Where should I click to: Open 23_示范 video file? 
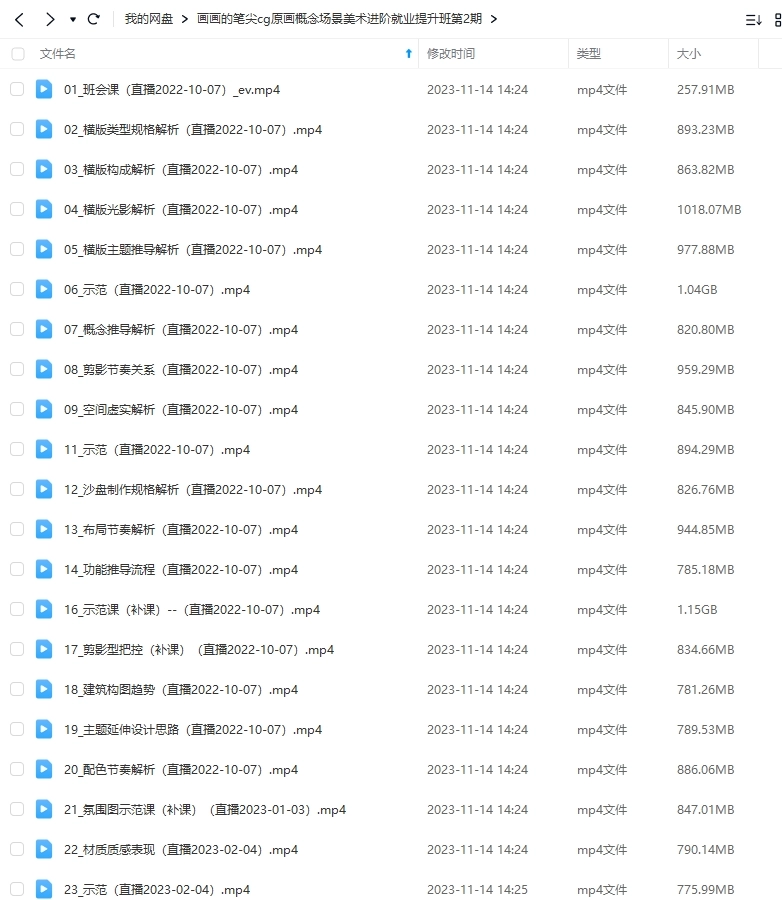click(156, 890)
